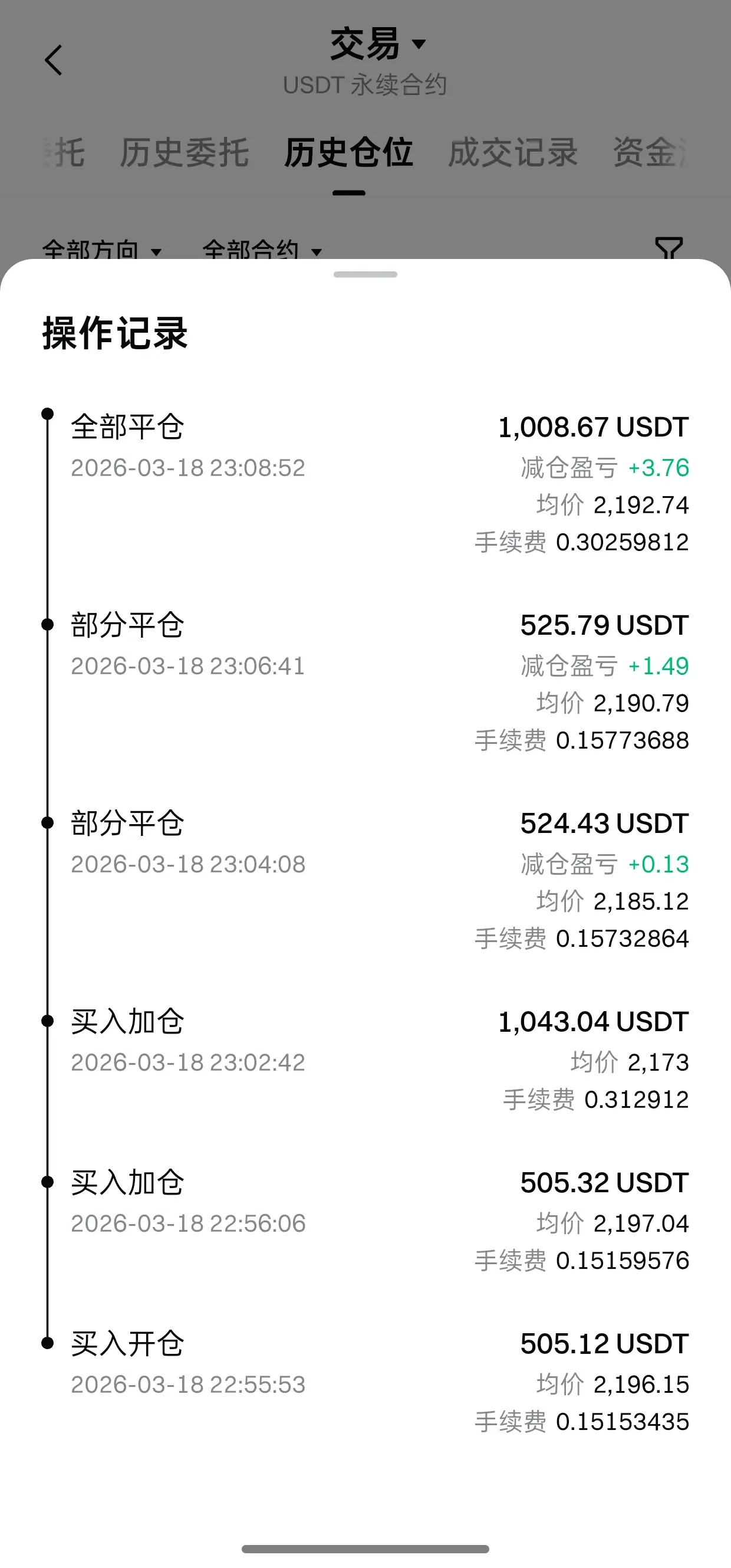Select the 历史仓位 tab

click(x=348, y=152)
